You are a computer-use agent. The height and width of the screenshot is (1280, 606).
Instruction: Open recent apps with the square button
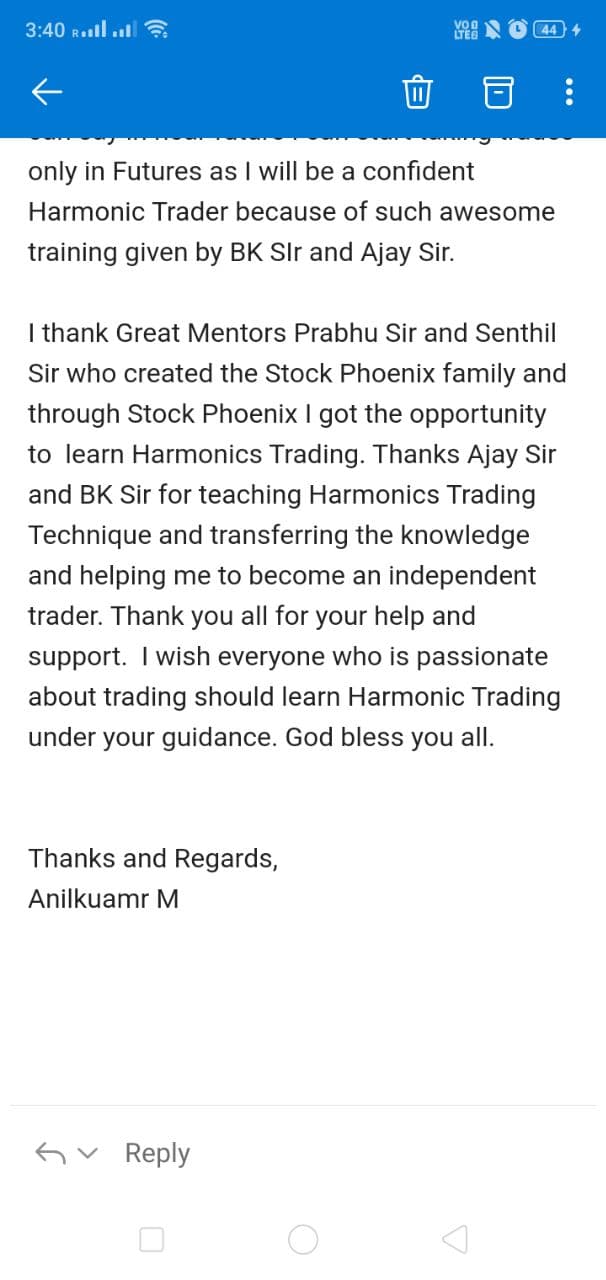(152, 1240)
